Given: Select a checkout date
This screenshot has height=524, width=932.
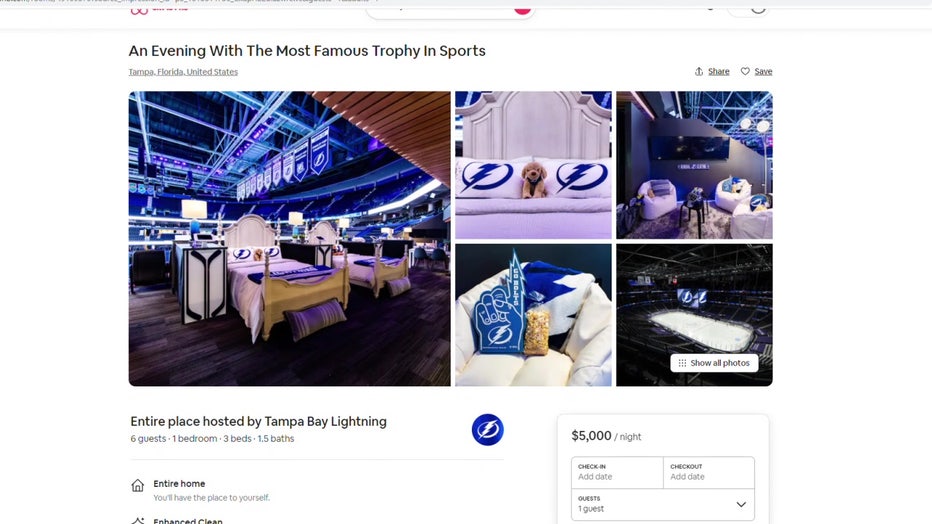Looking at the screenshot, I should (708, 472).
